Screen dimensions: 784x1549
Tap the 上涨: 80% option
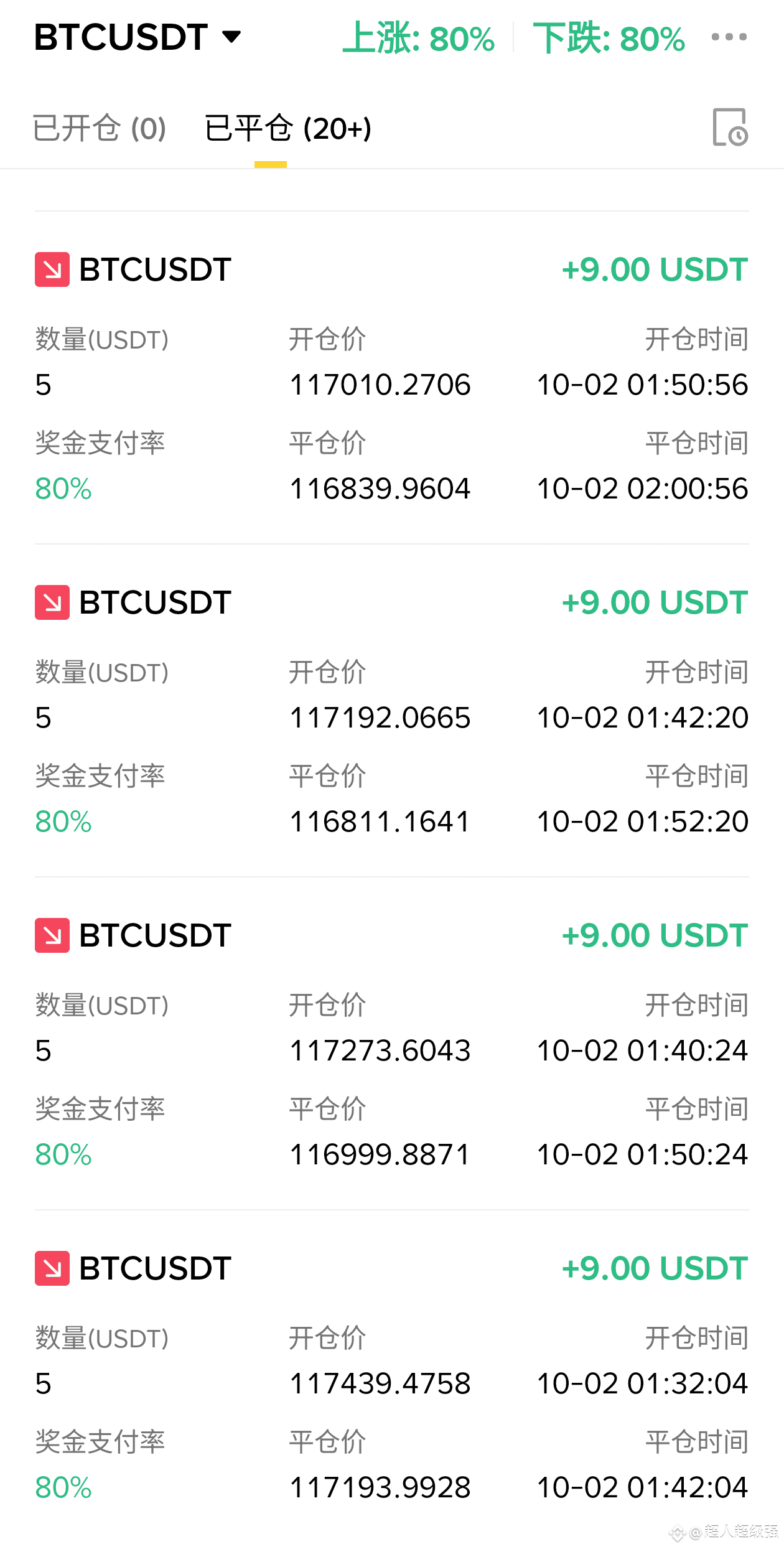pyautogui.click(x=419, y=39)
